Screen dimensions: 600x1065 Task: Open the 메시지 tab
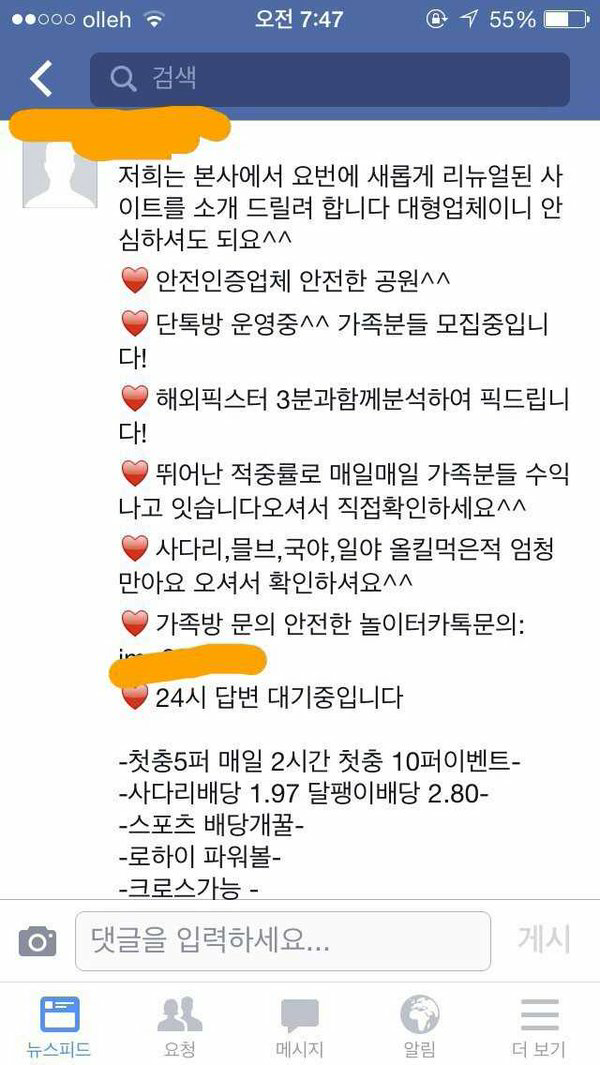point(300,1025)
